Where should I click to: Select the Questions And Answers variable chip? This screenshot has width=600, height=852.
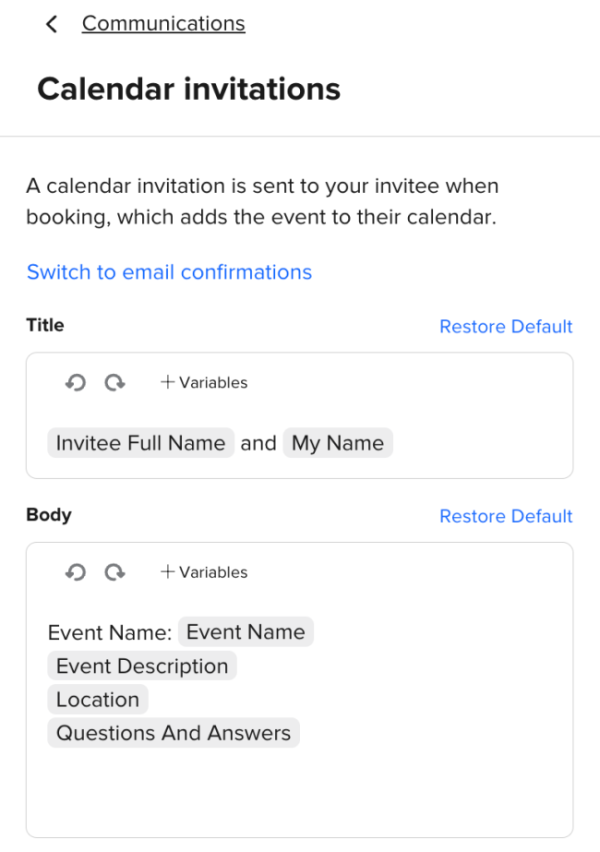(173, 733)
